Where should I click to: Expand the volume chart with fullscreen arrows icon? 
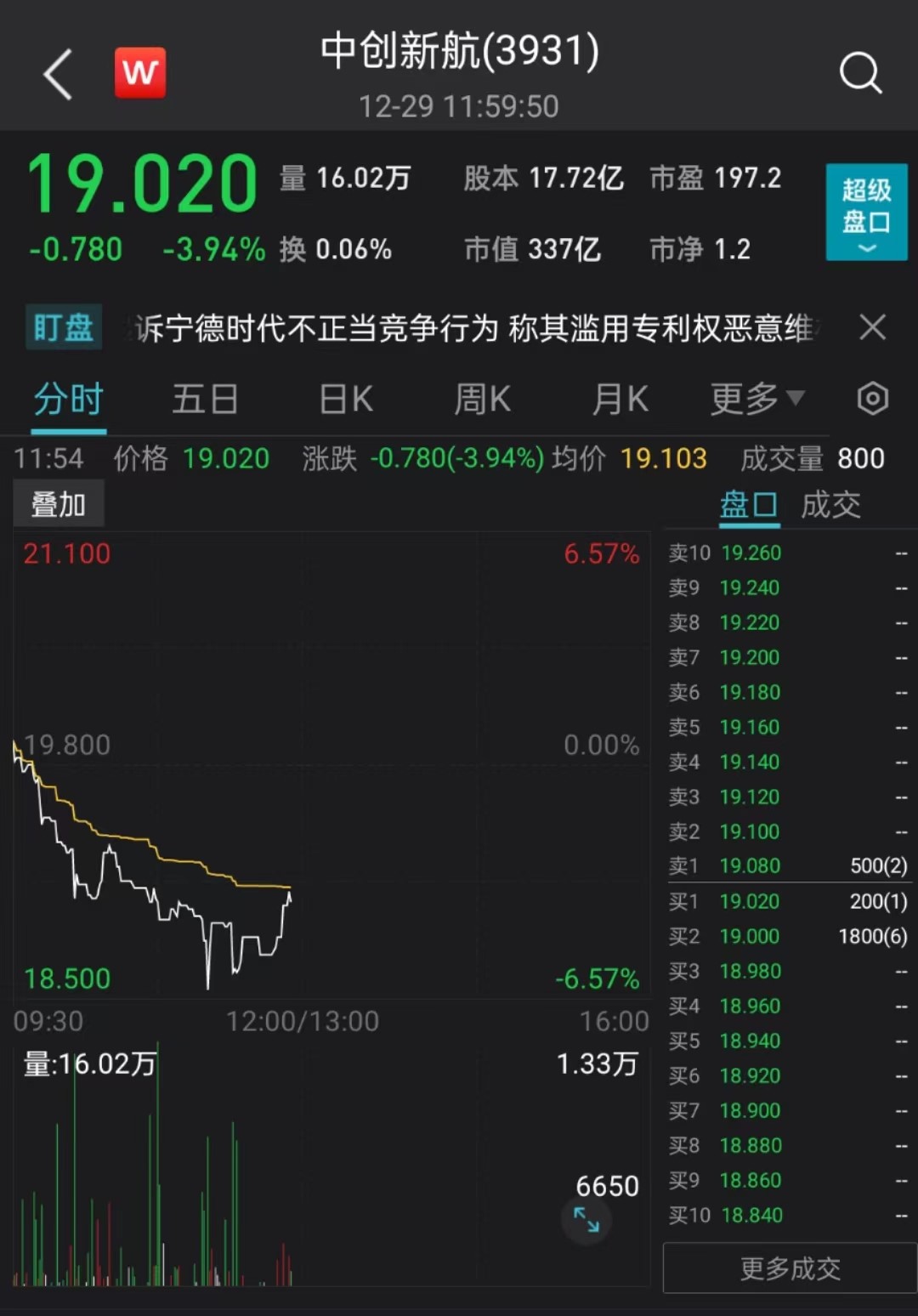(x=586, y=1220)
